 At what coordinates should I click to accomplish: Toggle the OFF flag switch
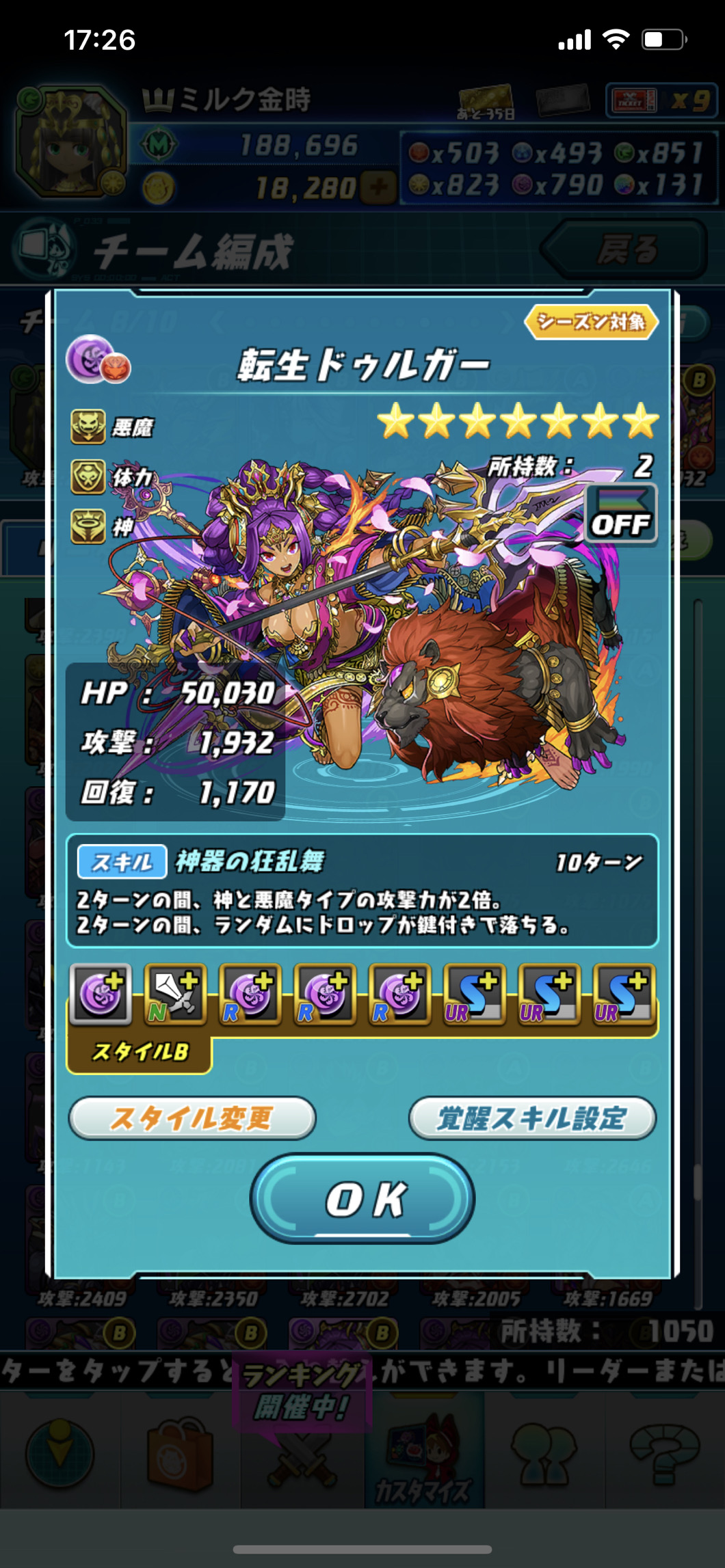620,513
